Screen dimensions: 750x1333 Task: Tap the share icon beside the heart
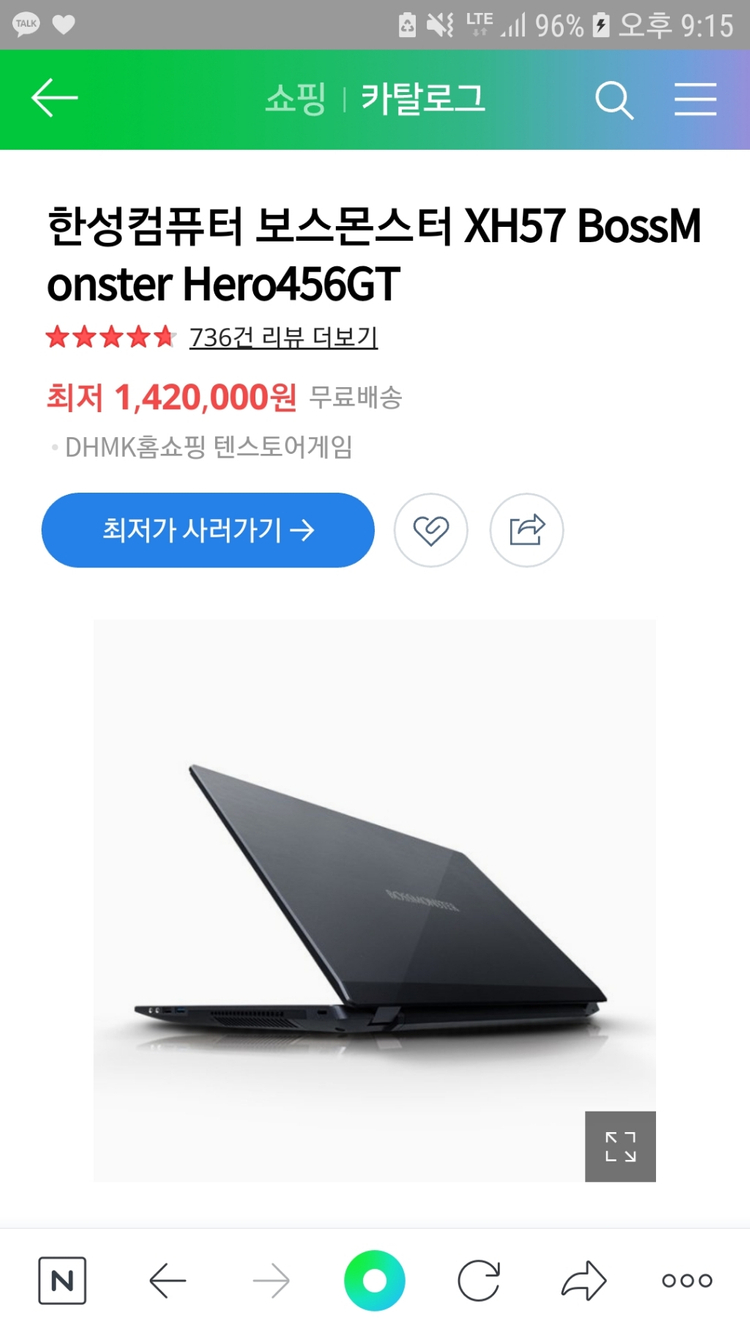coord(526,530)
